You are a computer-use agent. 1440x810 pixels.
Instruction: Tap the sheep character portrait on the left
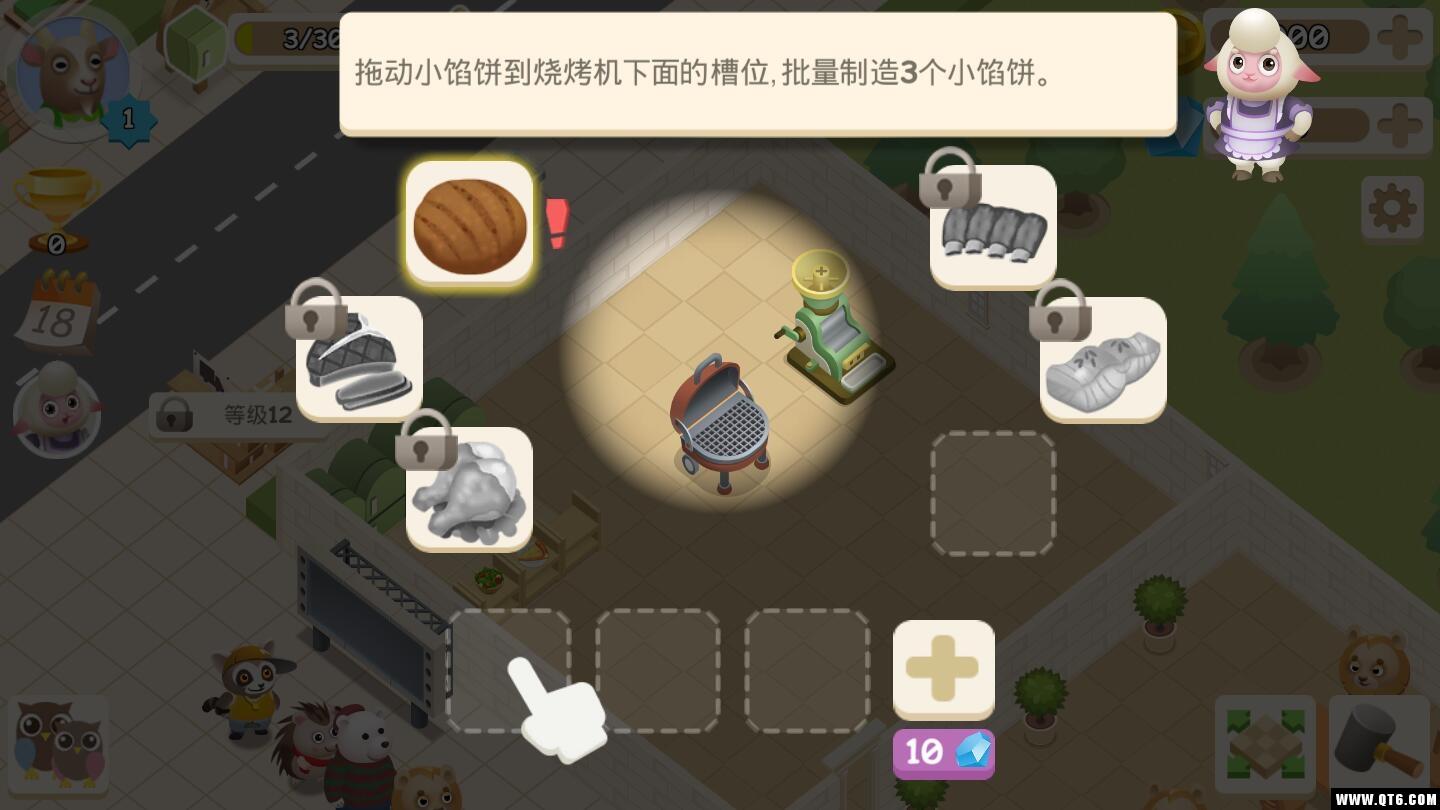click(x=57, y=410)
